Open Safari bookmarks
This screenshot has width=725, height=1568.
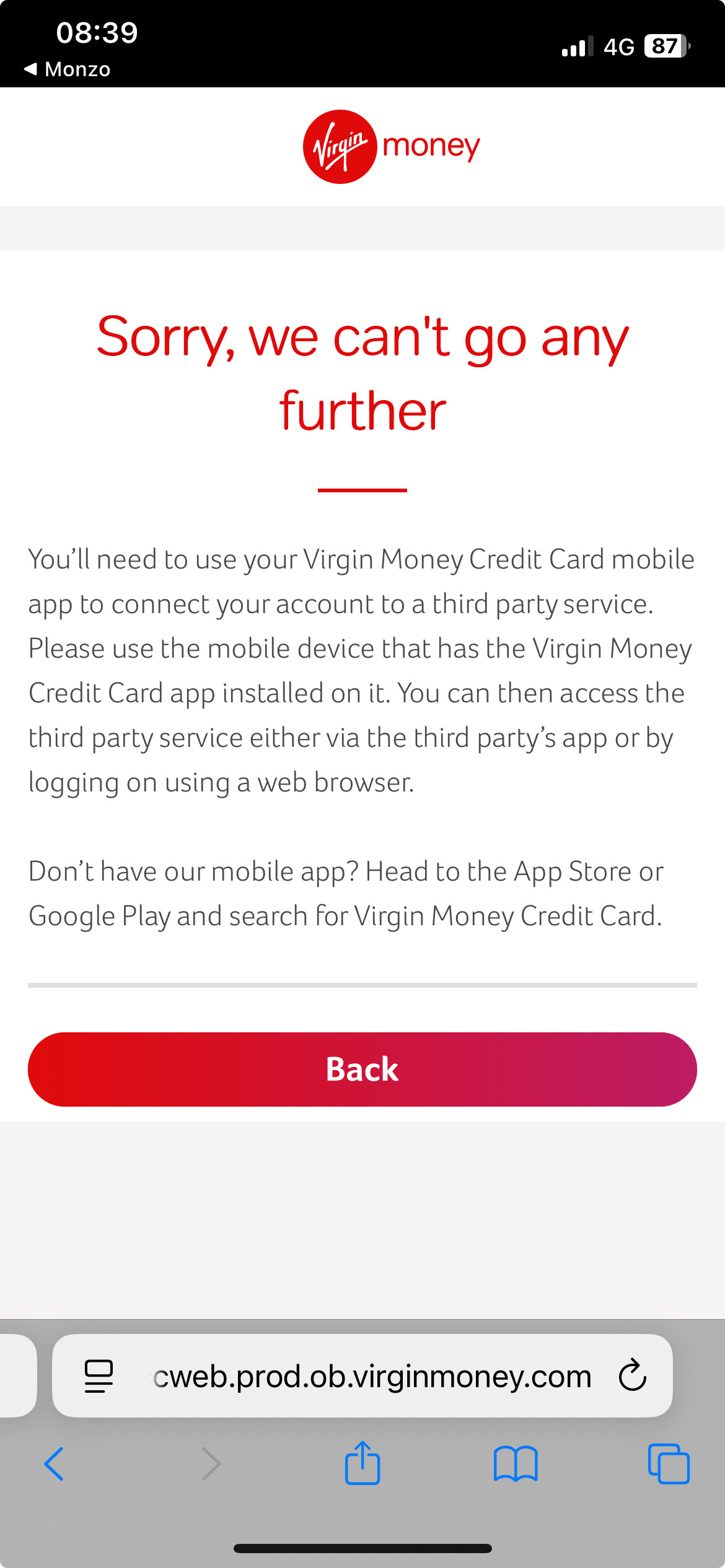[x=515, y=1464]
